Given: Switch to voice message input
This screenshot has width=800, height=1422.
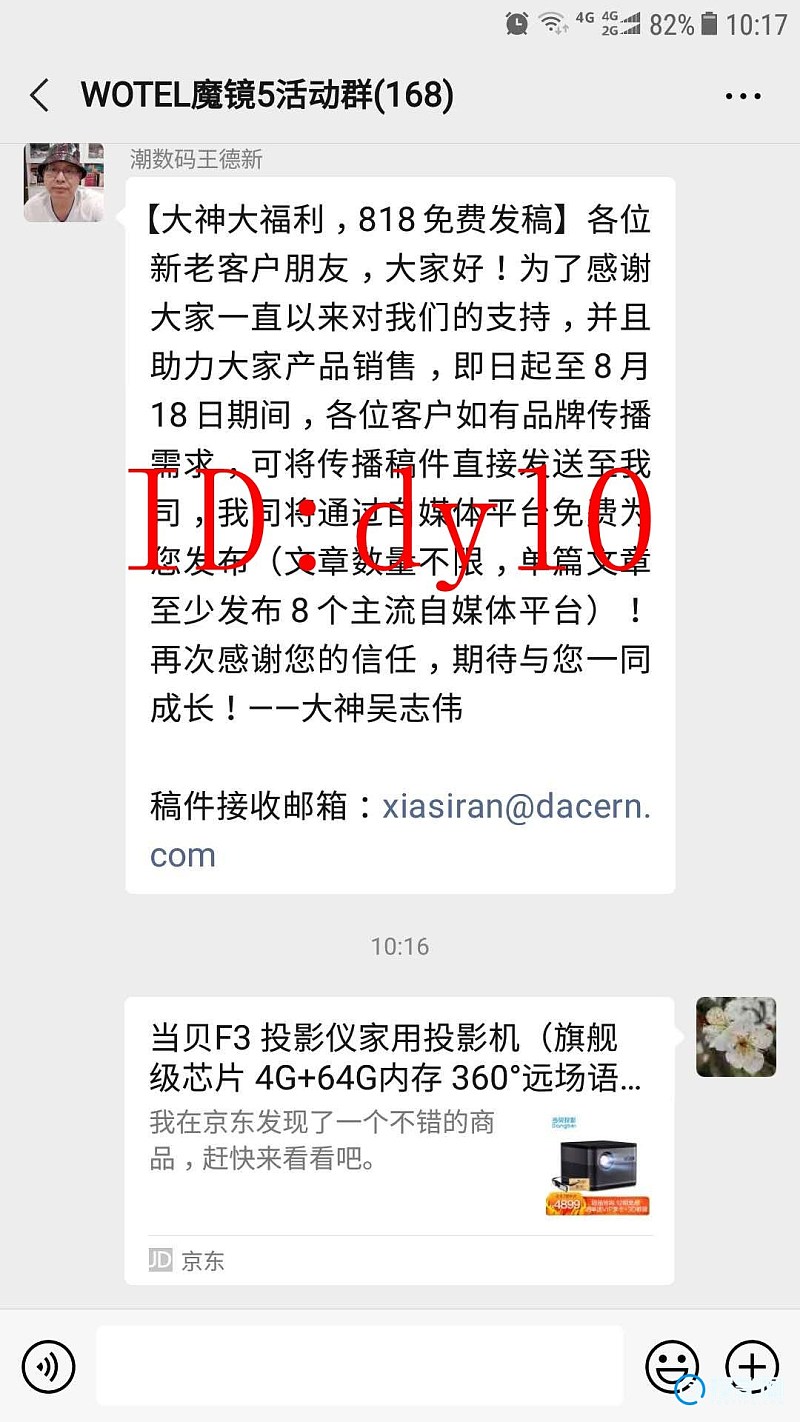Looking at the screenshot, I should click(47, 1366).
